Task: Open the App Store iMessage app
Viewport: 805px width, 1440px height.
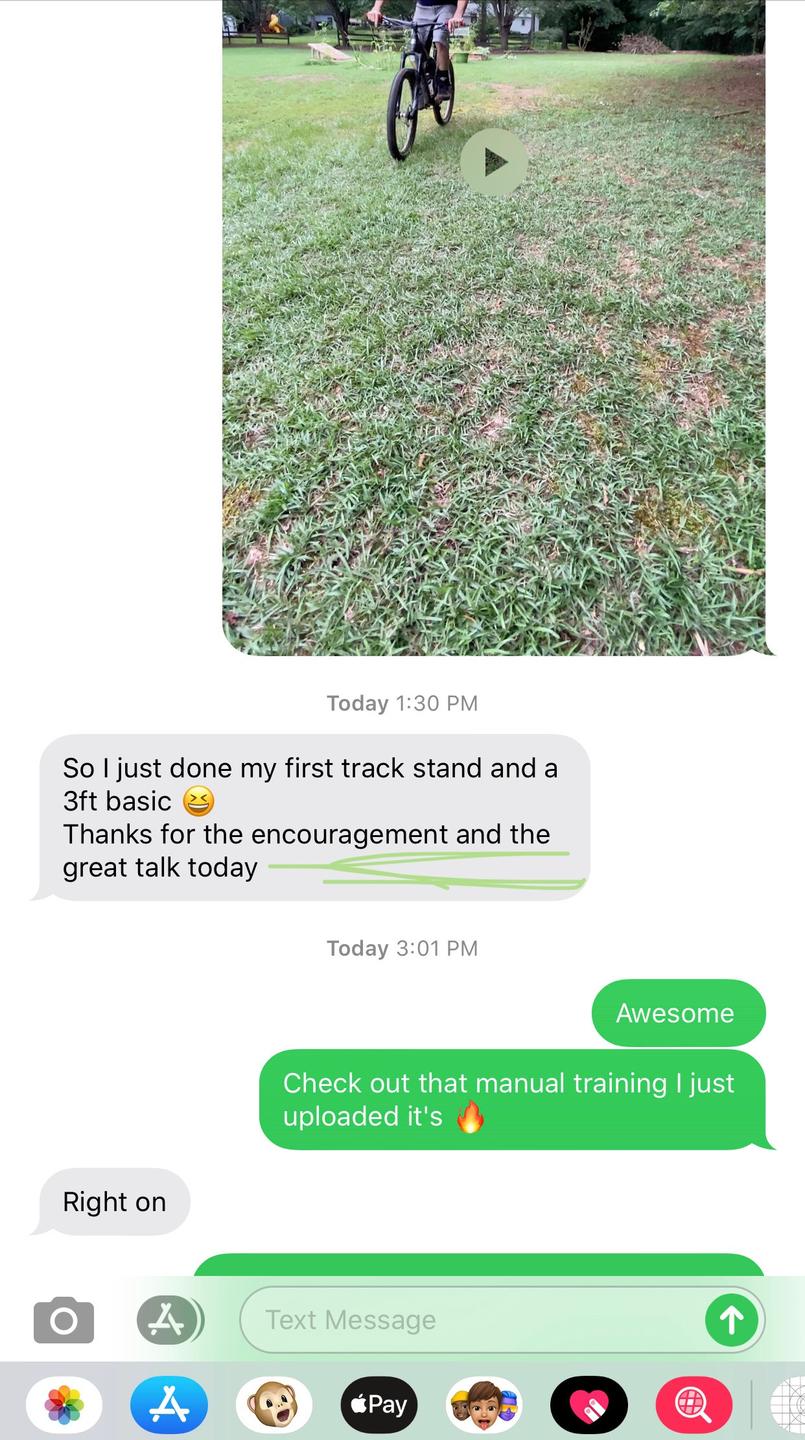Action: [x=169, y=1405]
